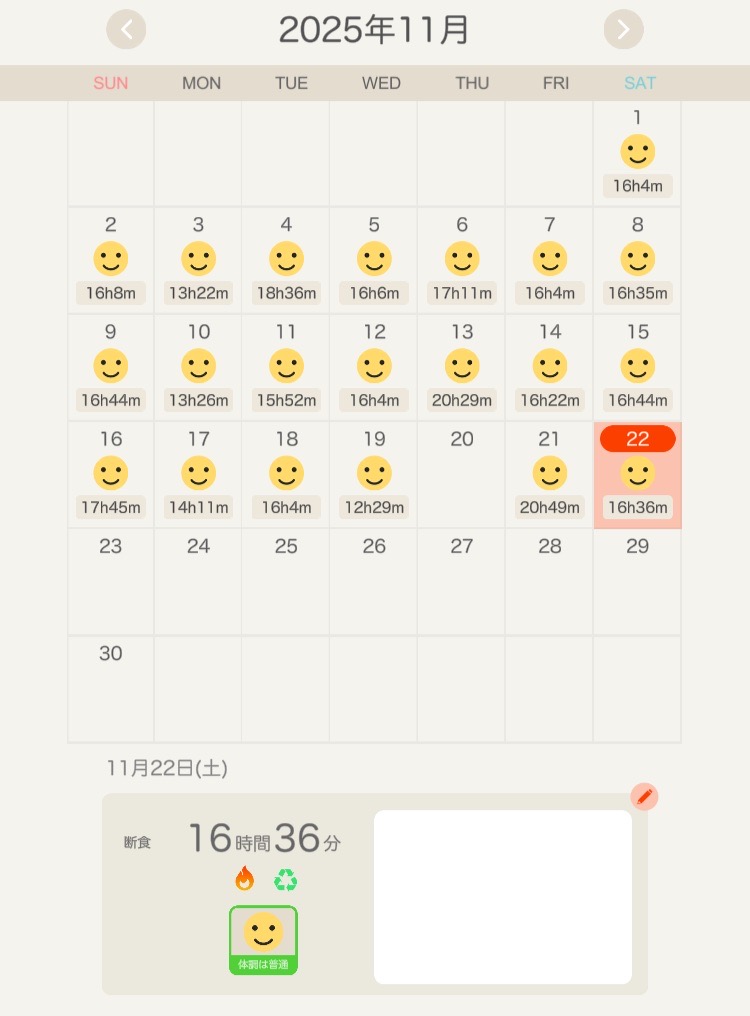Open November 16 on the calendar
Screen dimensions: 750x1016
[x=111, y=474]
